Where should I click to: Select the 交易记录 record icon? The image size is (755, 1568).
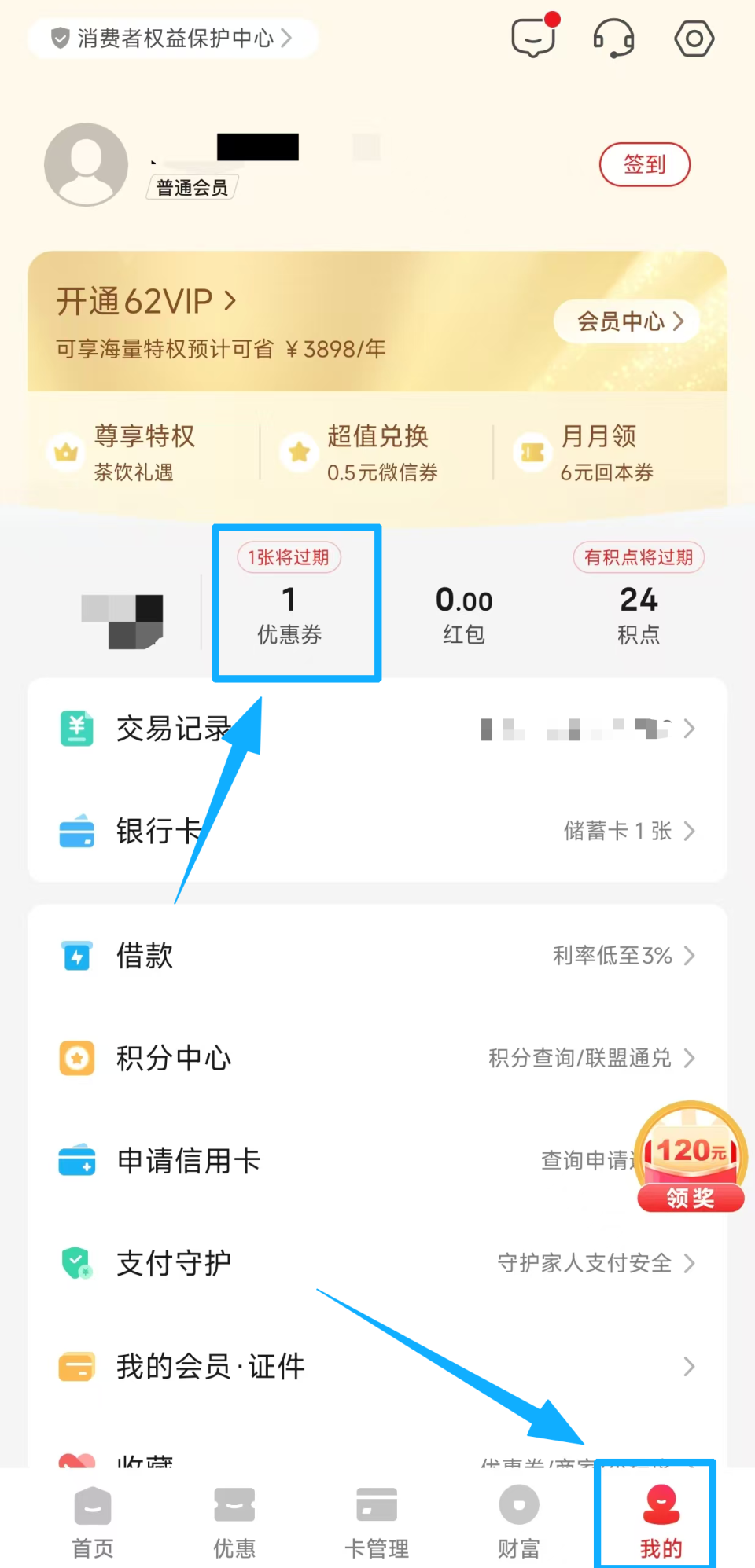pos(75,728)
